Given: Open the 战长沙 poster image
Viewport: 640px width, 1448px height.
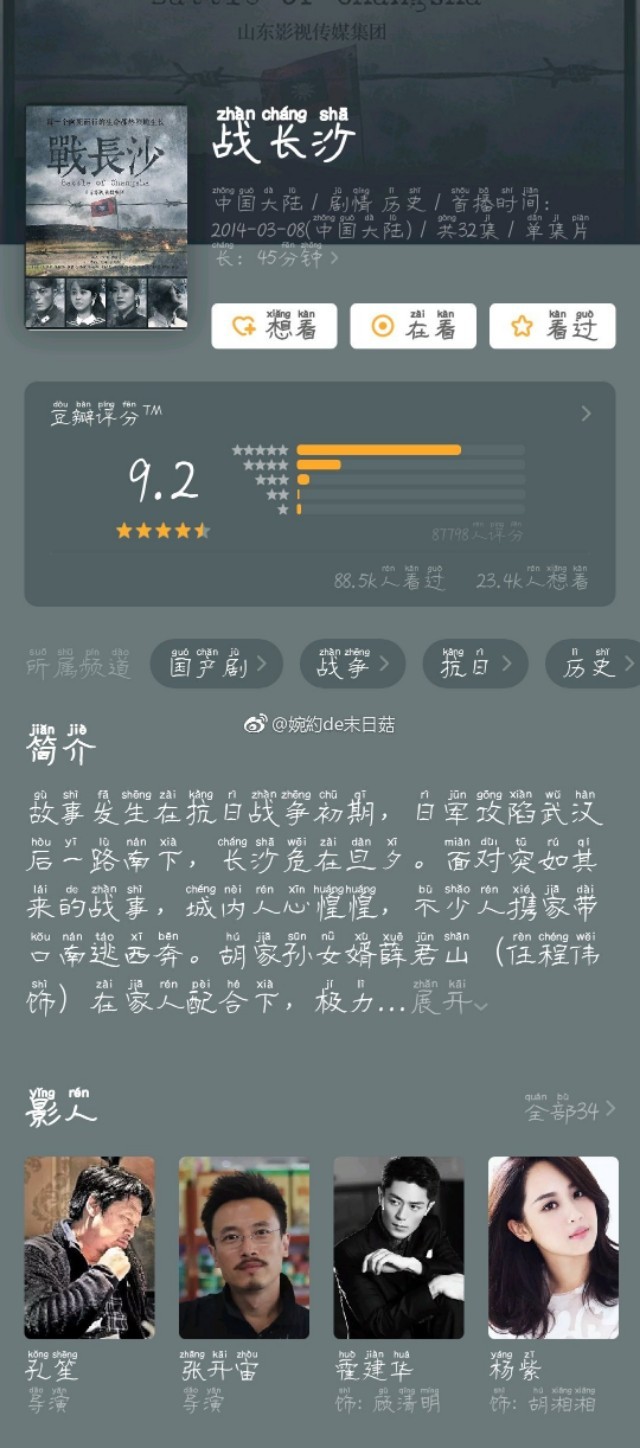Looking at the screenshot, I should coord(106,217).
